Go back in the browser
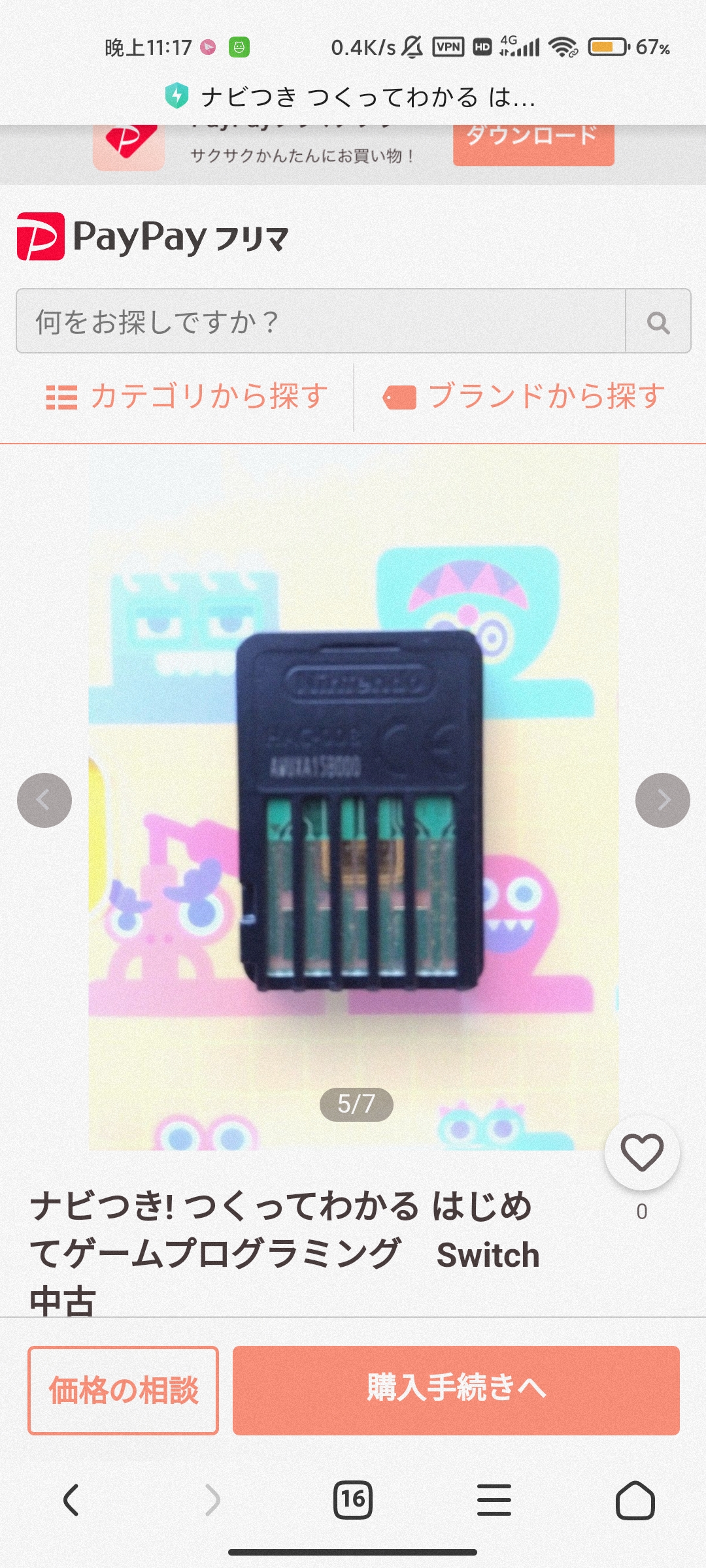The height and width of the screenshot is (1568, 706). coord(71,1499)
